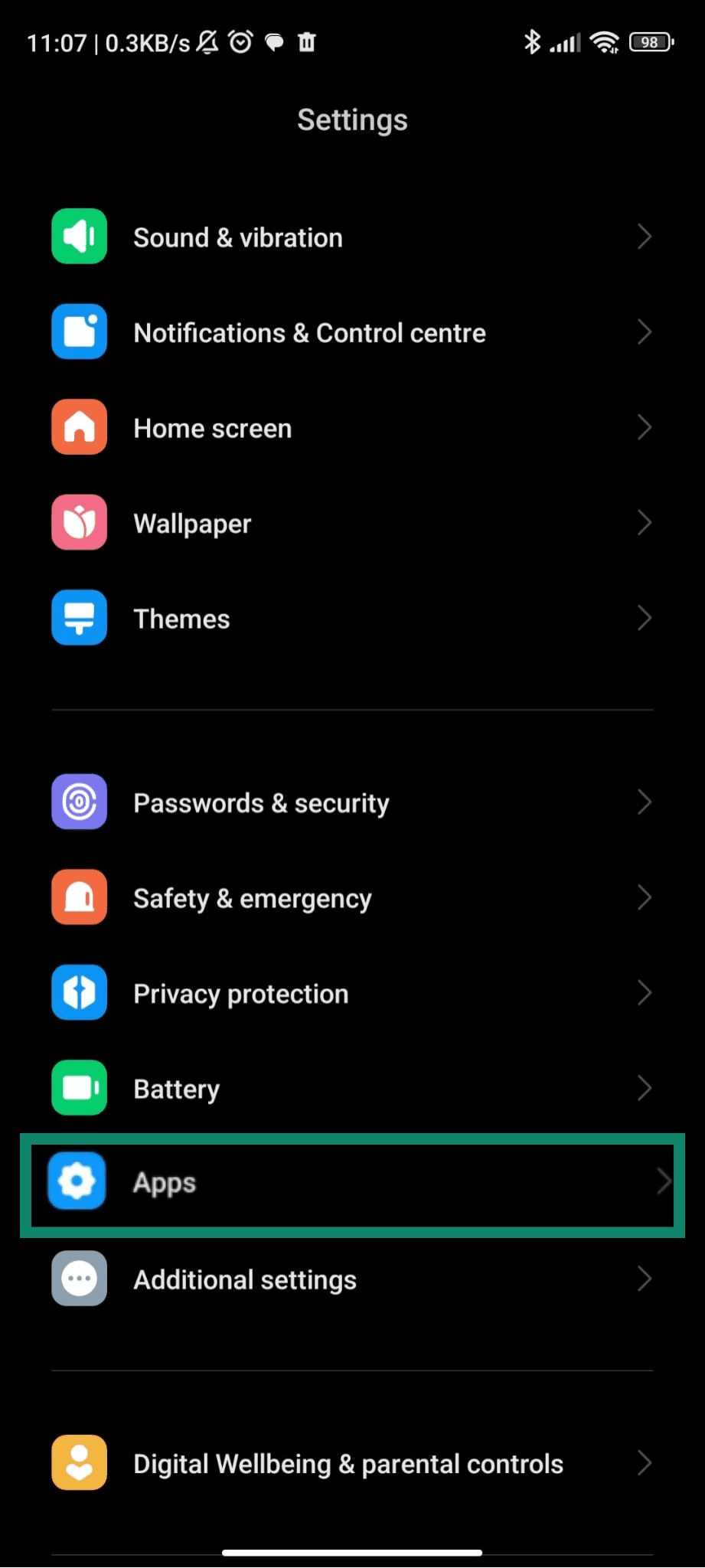Expand the Battery settings chevron
The image size is (705, 1568).
tap(645, 1088)
